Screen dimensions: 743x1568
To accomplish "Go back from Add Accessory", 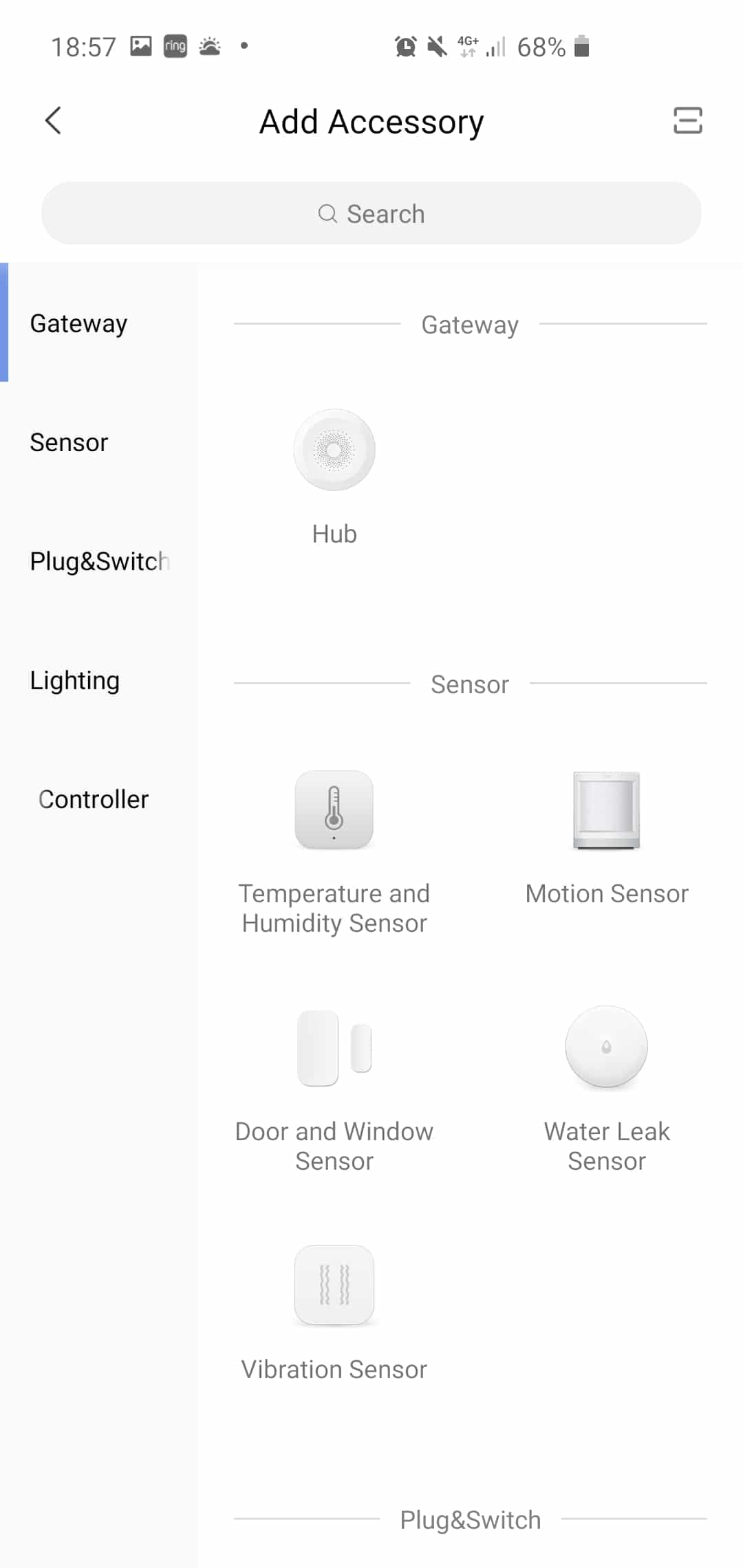I will point(53,121).
